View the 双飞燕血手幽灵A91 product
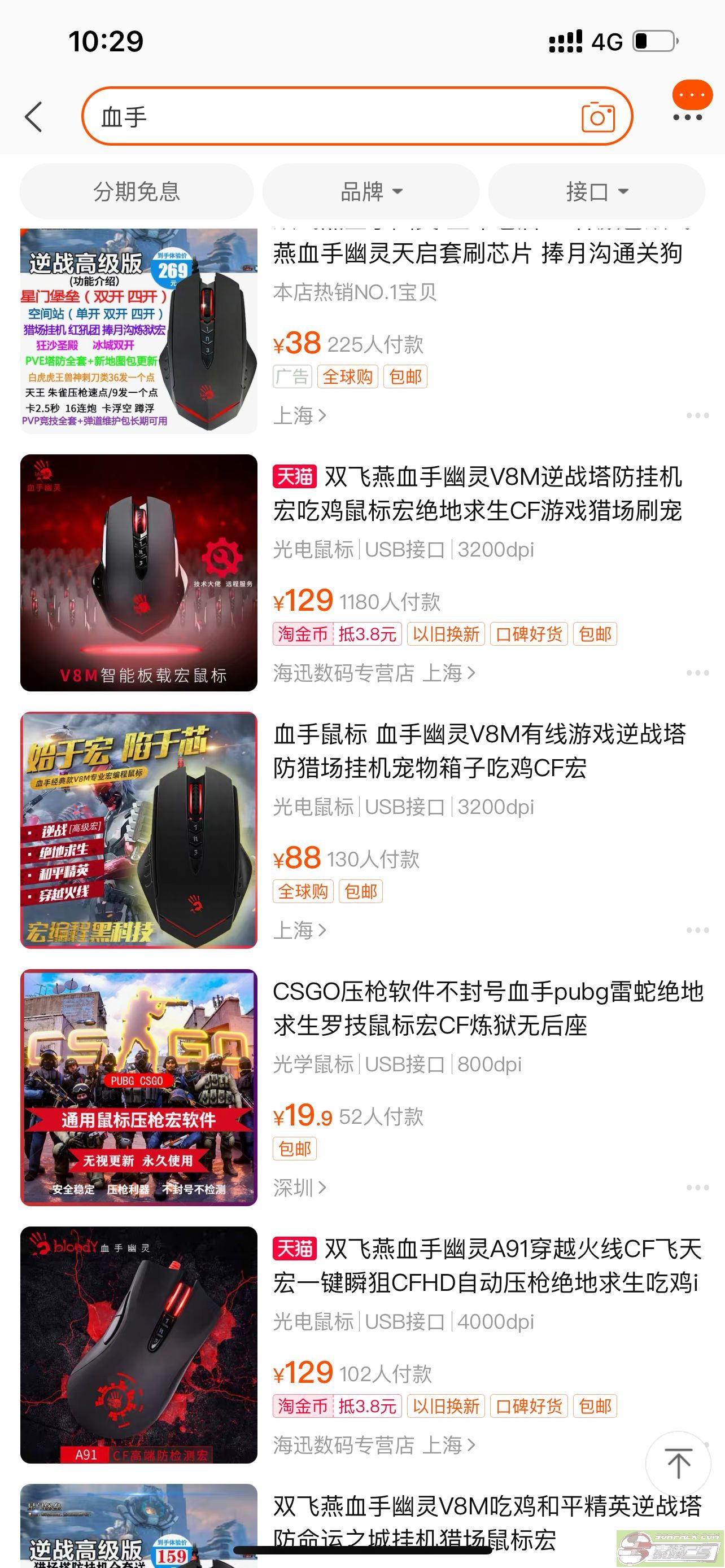The width and height of the screenshot is (725, 1568). [487, 1265]
